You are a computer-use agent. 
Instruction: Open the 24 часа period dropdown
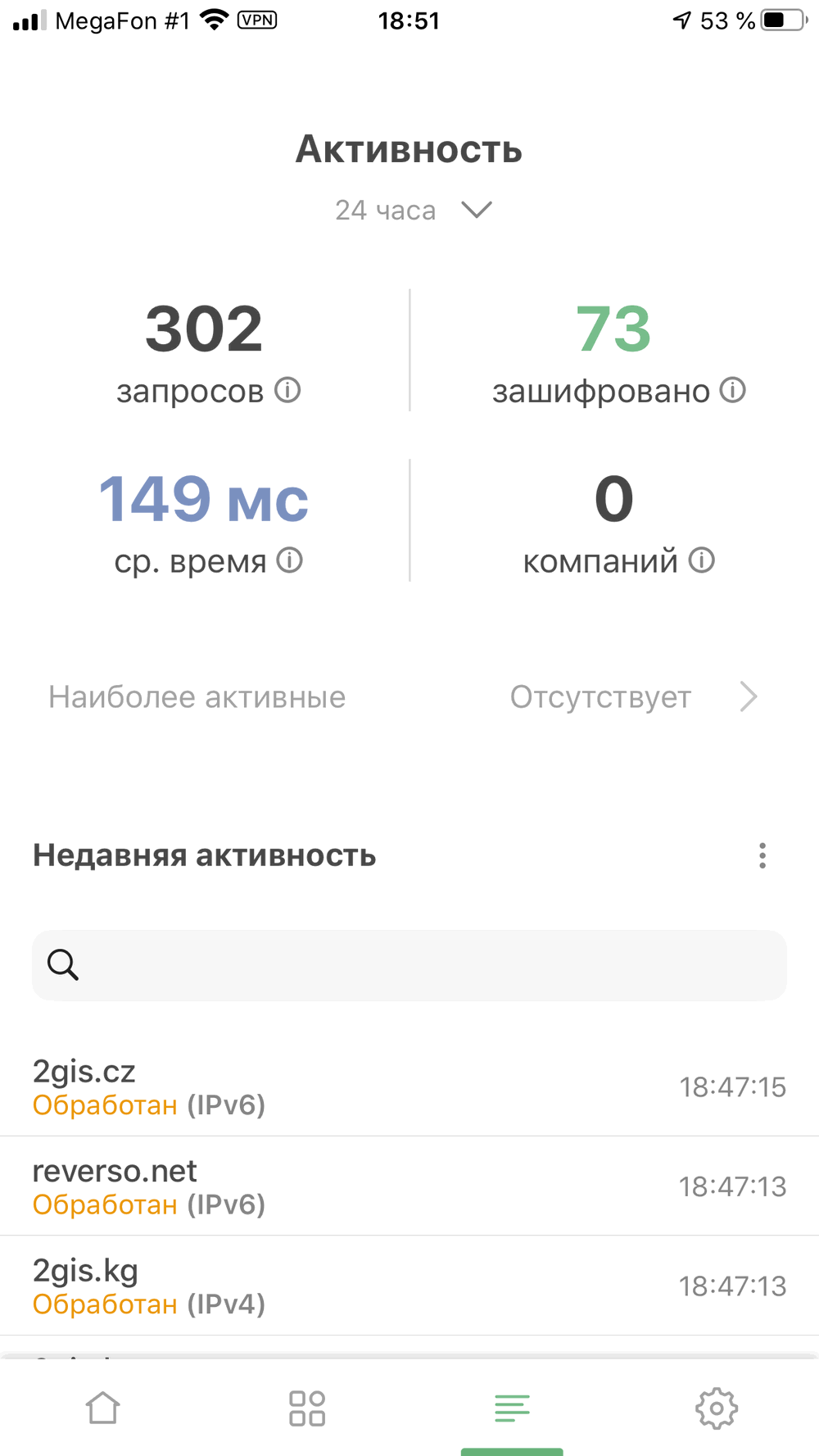413,211
